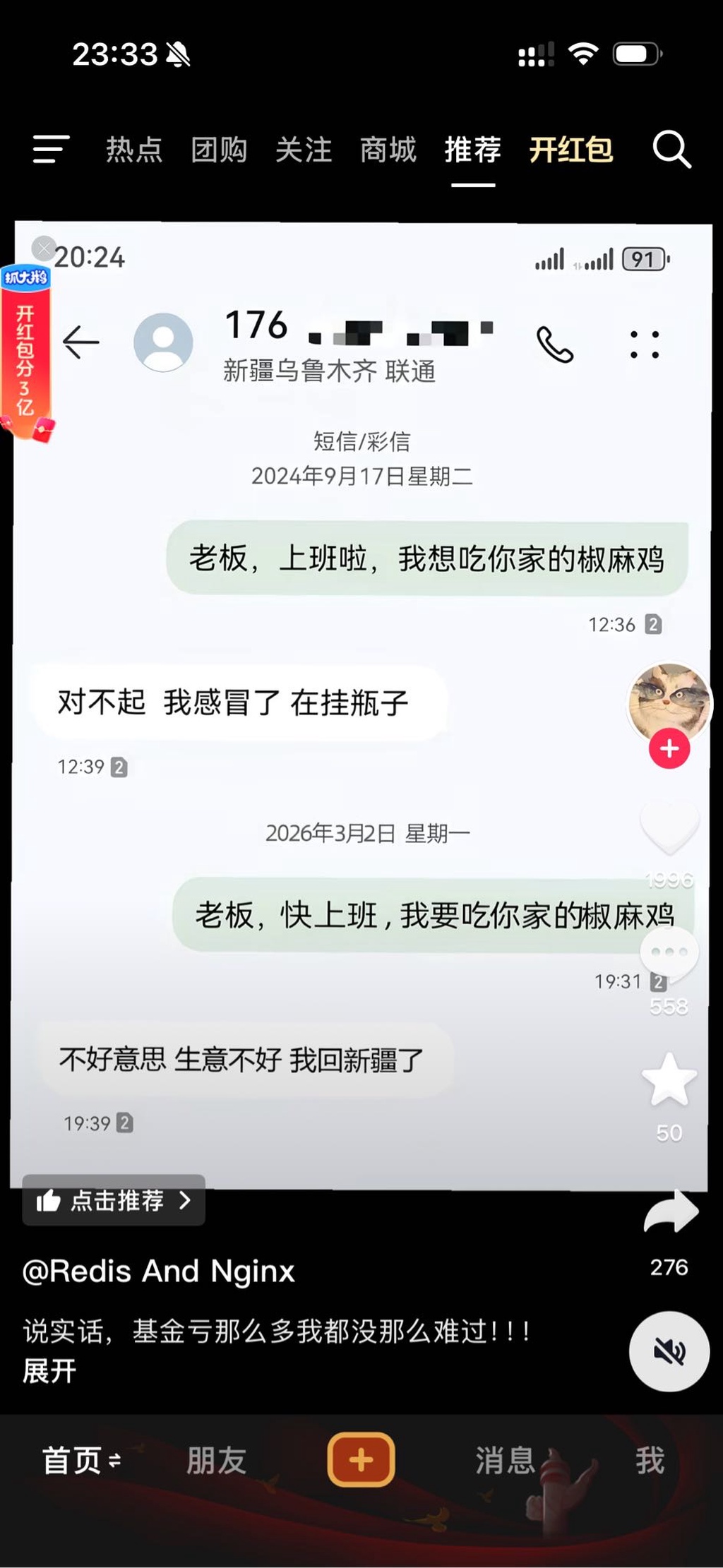The height and width of the screenshot is (1568, 723).
Task: Open the comments on this video
Action: (669, 953)
